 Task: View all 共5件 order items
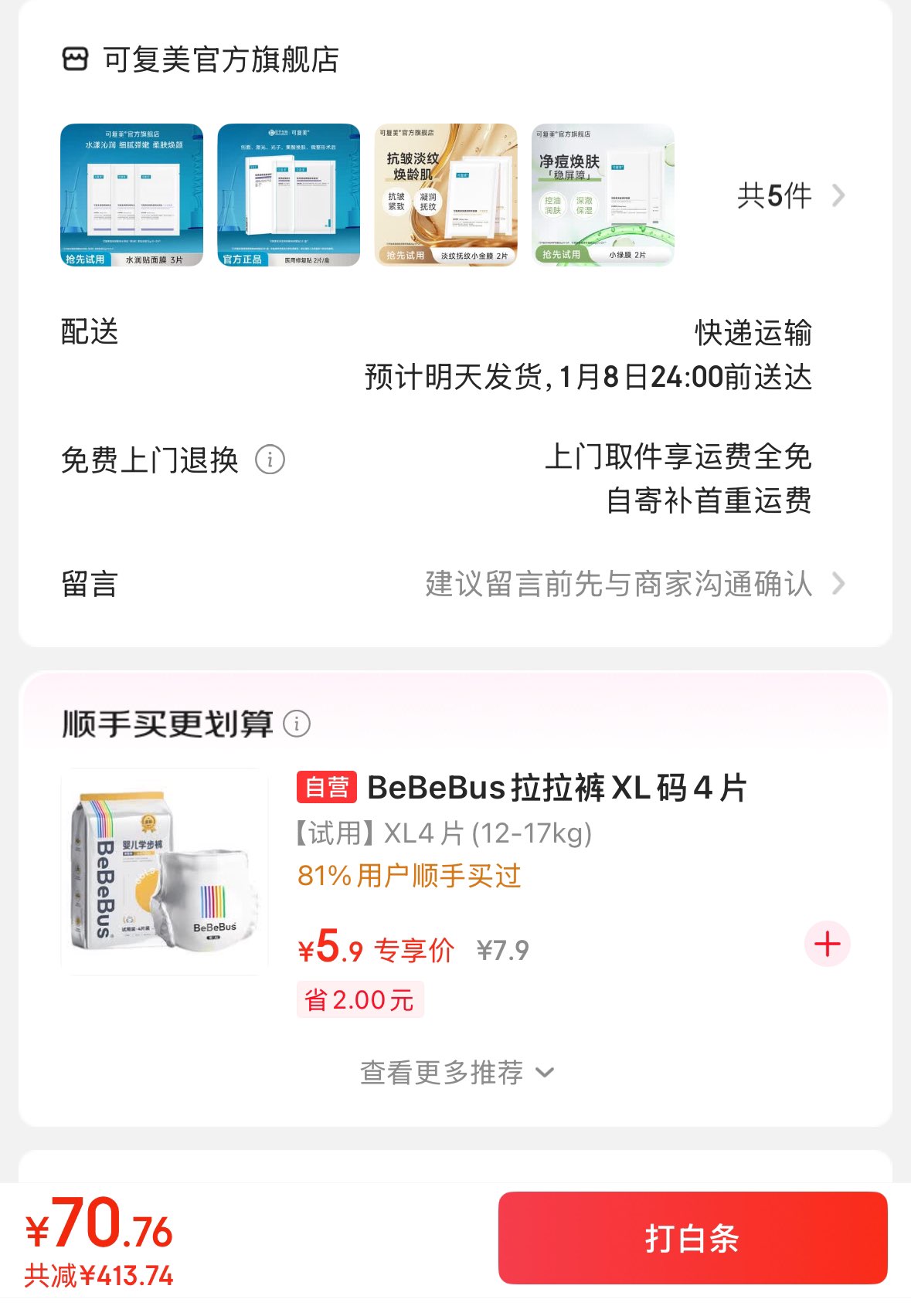coord(790,196)
